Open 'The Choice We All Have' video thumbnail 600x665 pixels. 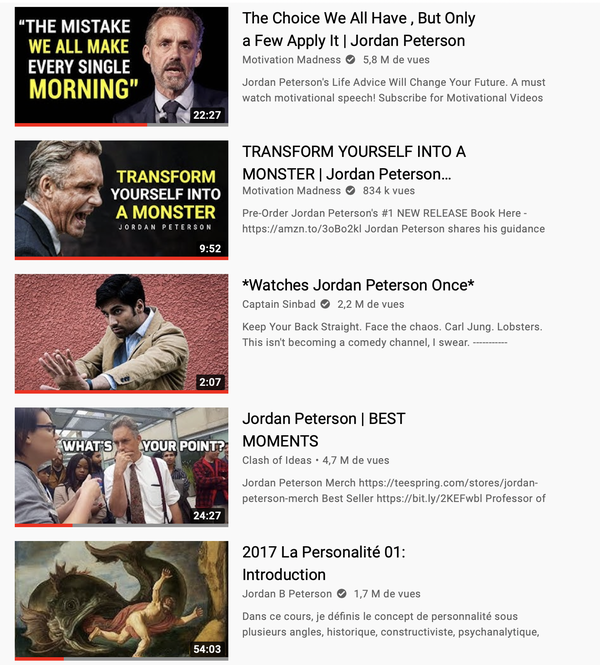click(x=121, y=66)
